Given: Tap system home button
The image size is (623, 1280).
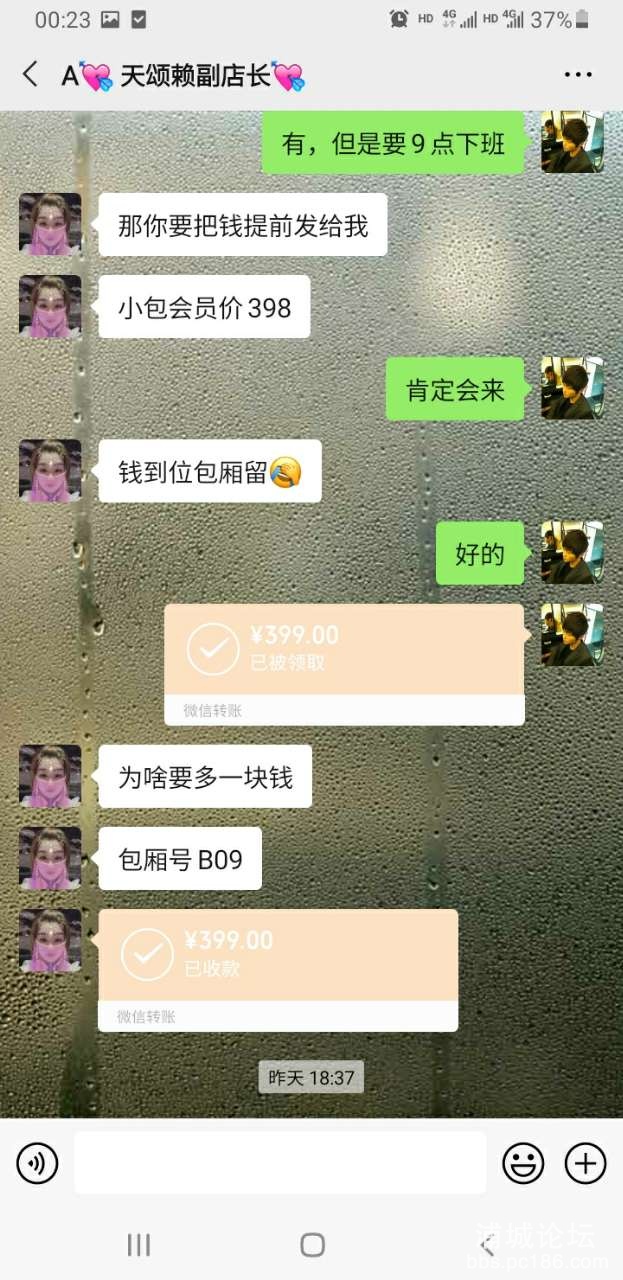Looking at the screenshot, I should 312,1244.
